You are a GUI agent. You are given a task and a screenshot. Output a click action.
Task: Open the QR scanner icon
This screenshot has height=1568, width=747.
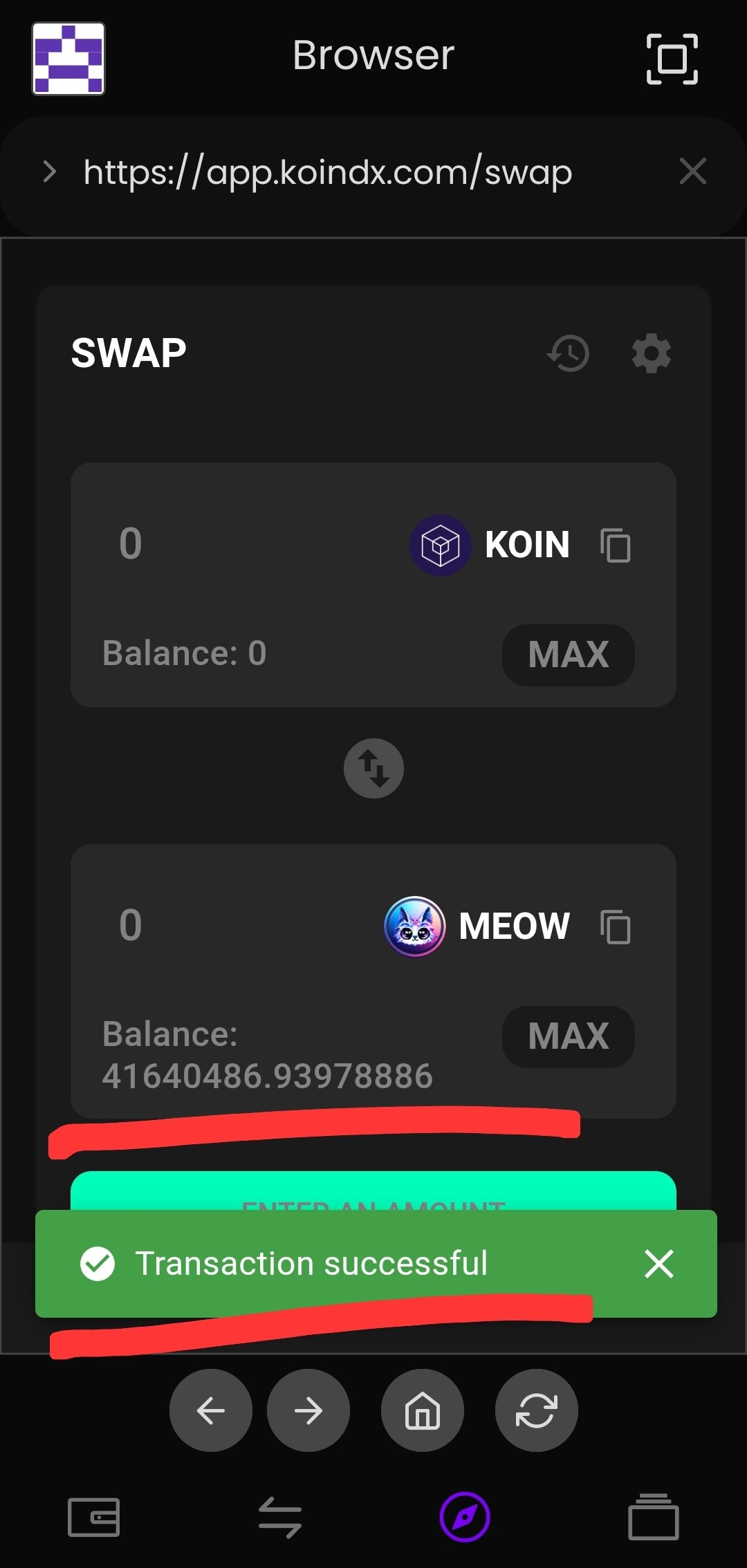point(672,59)
